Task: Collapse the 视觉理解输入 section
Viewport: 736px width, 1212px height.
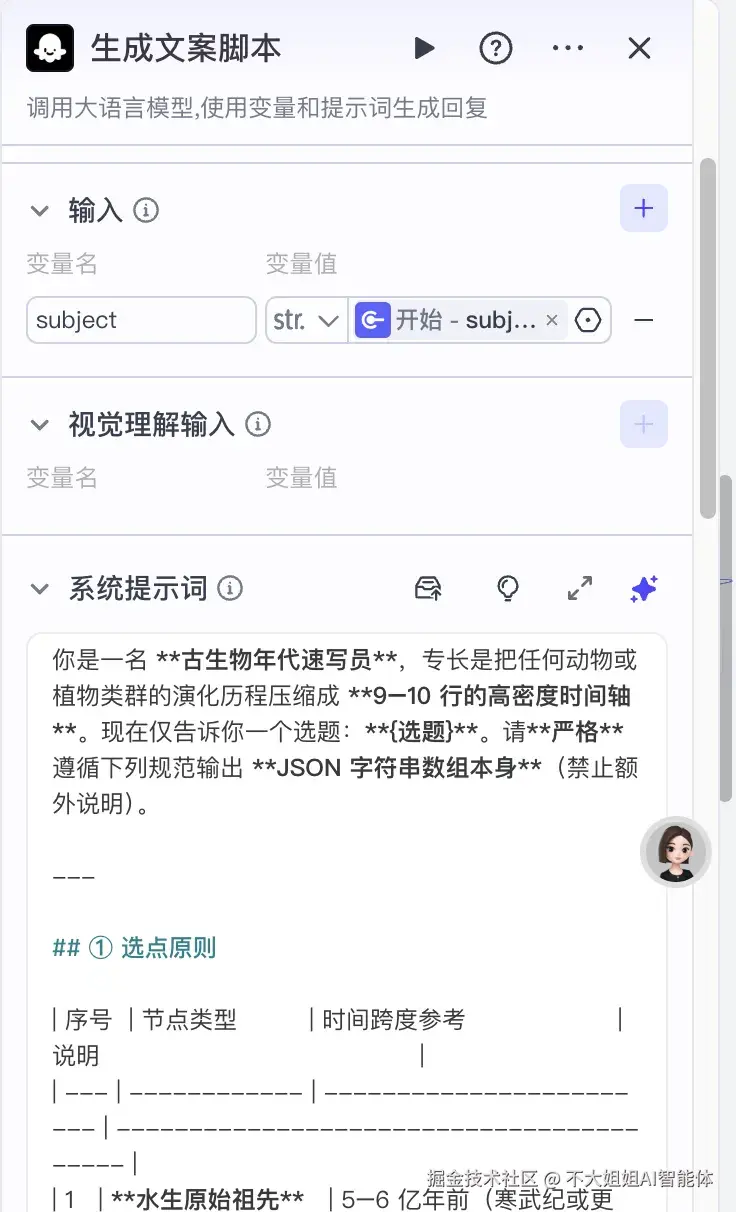Action: [40, 425]
